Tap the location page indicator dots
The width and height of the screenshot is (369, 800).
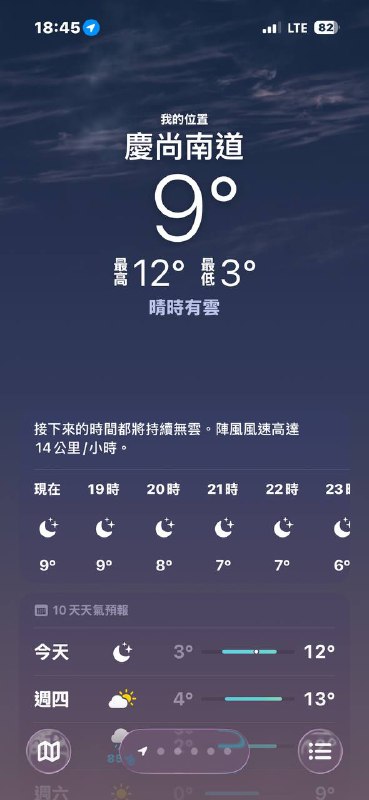tap(184, 751)
